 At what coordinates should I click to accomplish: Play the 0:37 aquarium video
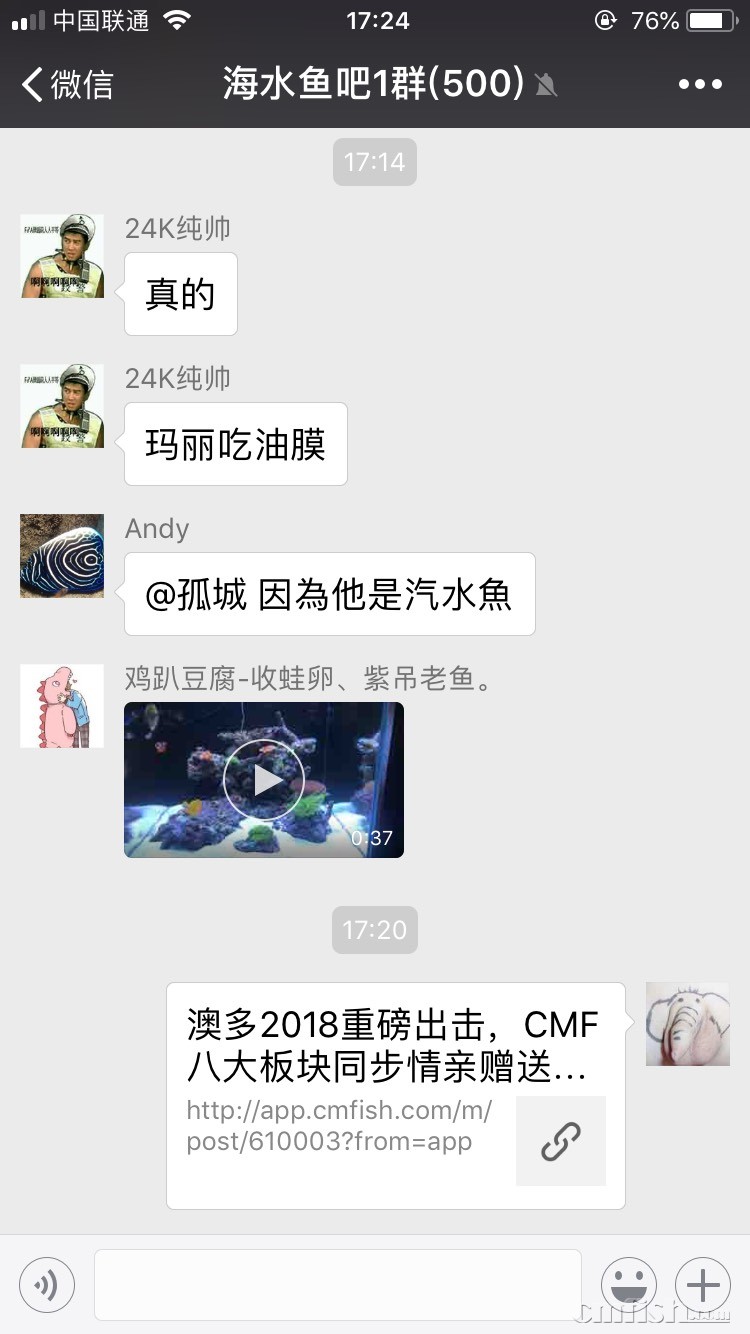264,780
